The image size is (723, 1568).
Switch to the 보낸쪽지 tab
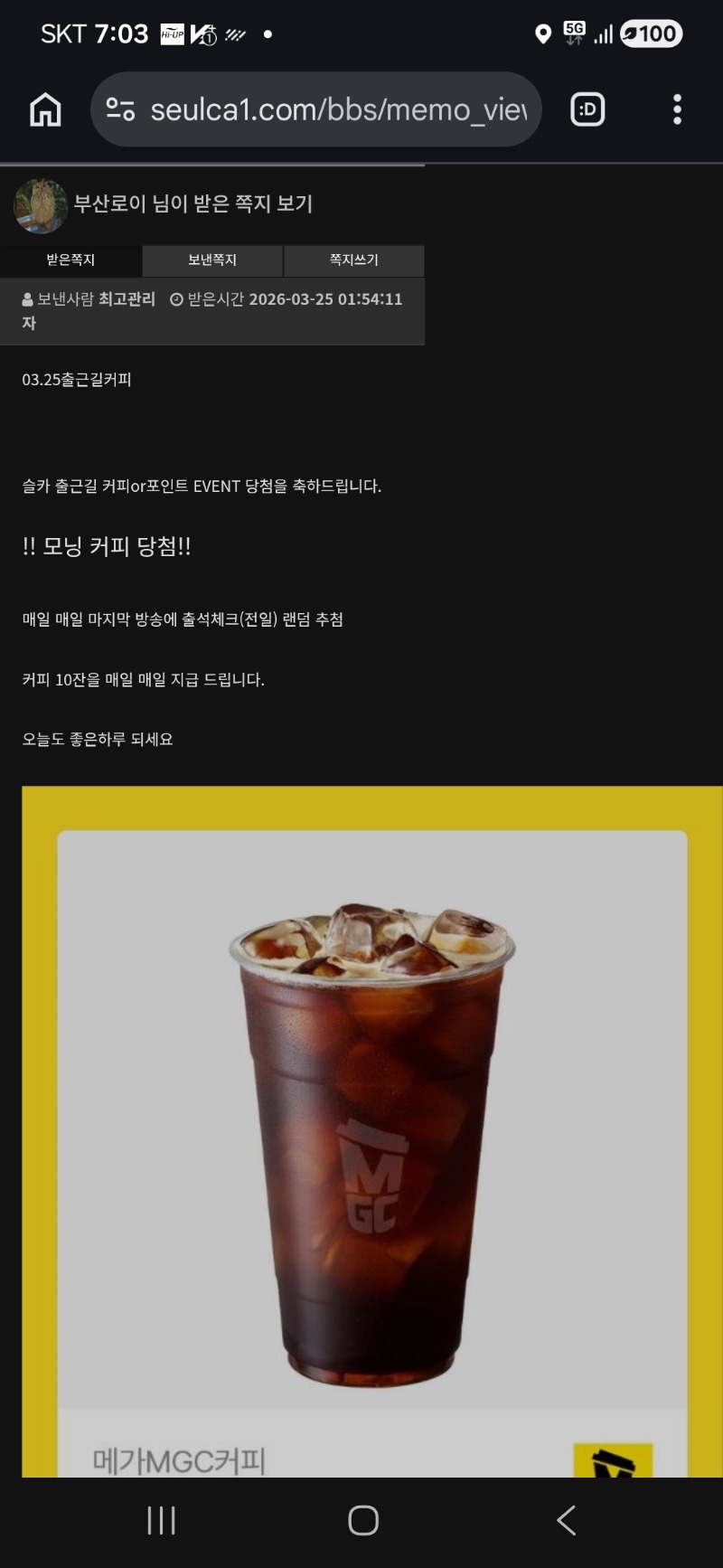coord(212,260)
